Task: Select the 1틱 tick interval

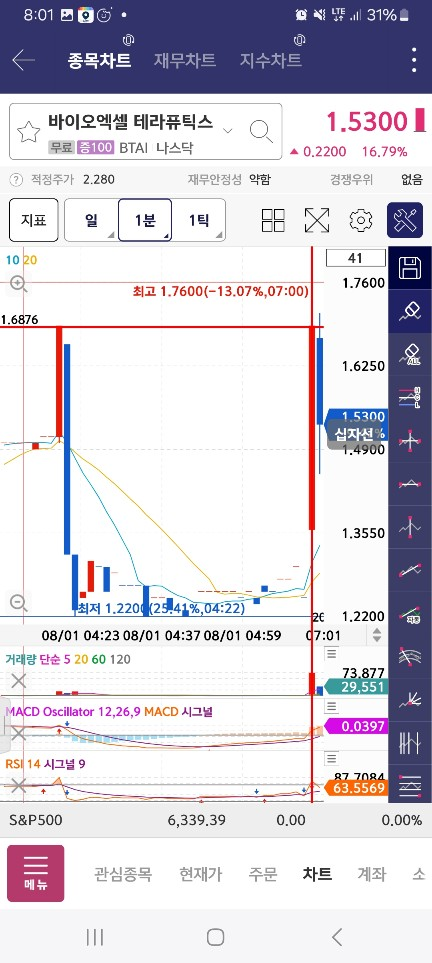Action: tap(198, 220)
